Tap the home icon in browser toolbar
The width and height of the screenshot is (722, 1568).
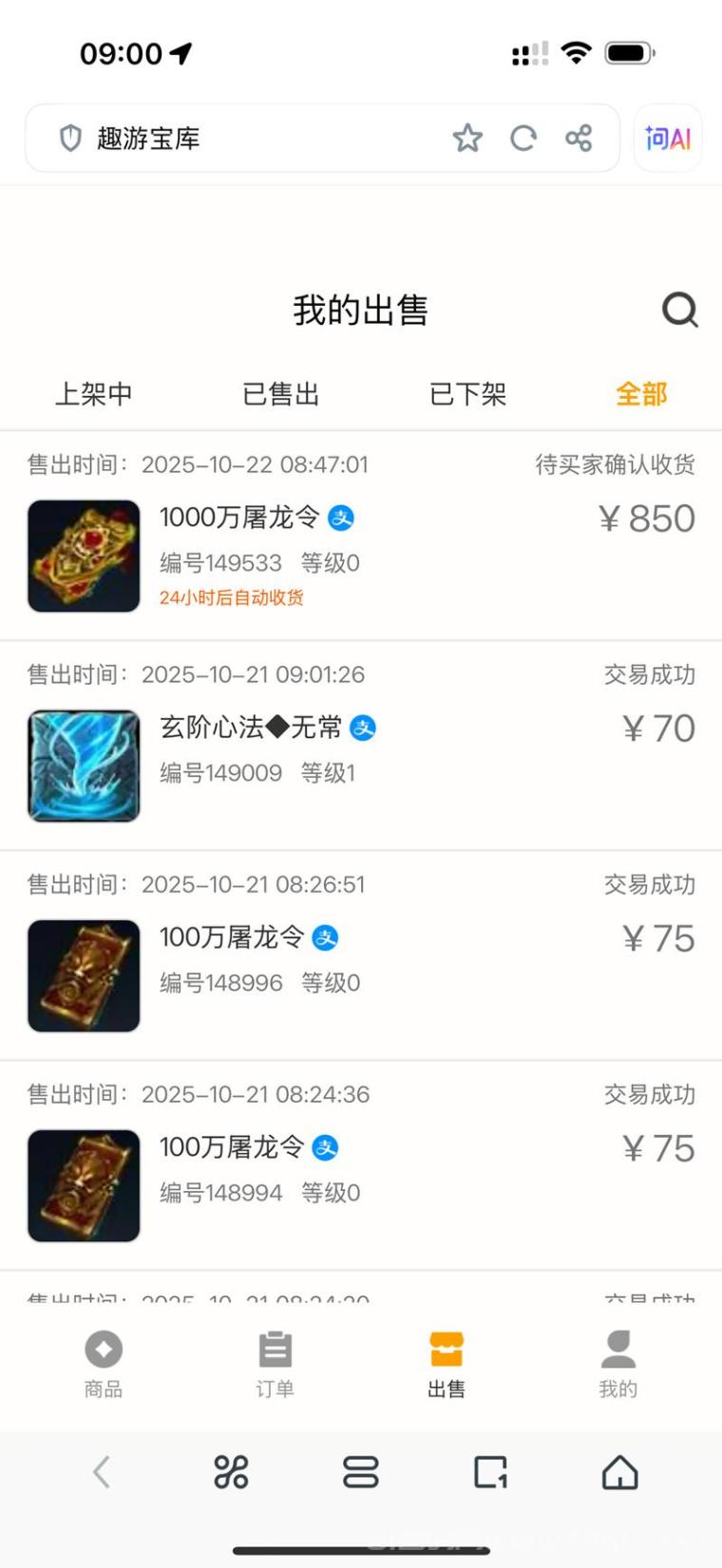620,1473
